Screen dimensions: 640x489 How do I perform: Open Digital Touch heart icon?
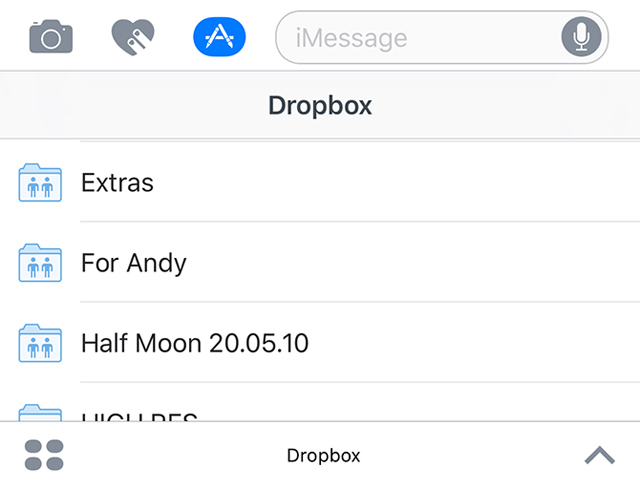133,37
